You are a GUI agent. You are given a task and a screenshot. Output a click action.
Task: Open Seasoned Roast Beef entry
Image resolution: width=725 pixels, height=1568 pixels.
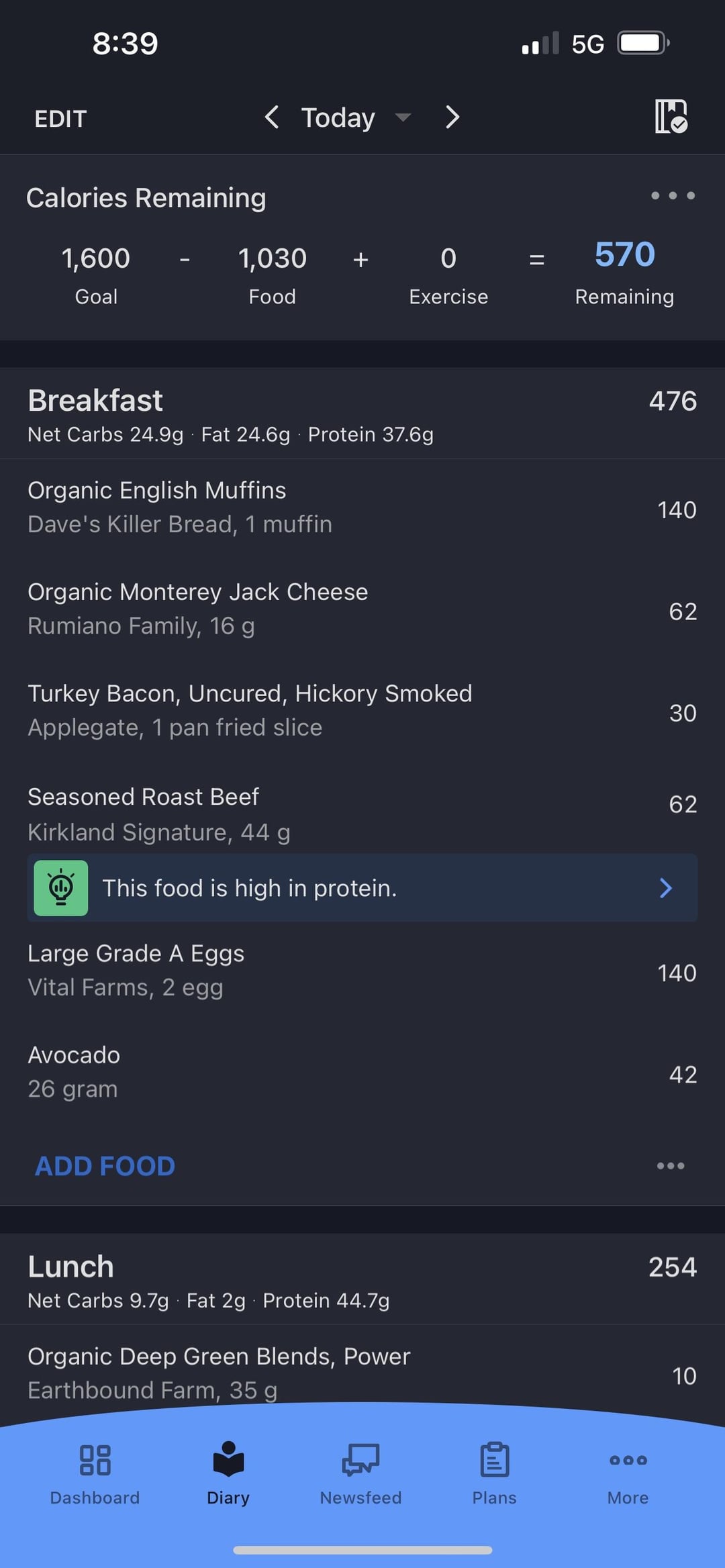click(x=362, y=814)
